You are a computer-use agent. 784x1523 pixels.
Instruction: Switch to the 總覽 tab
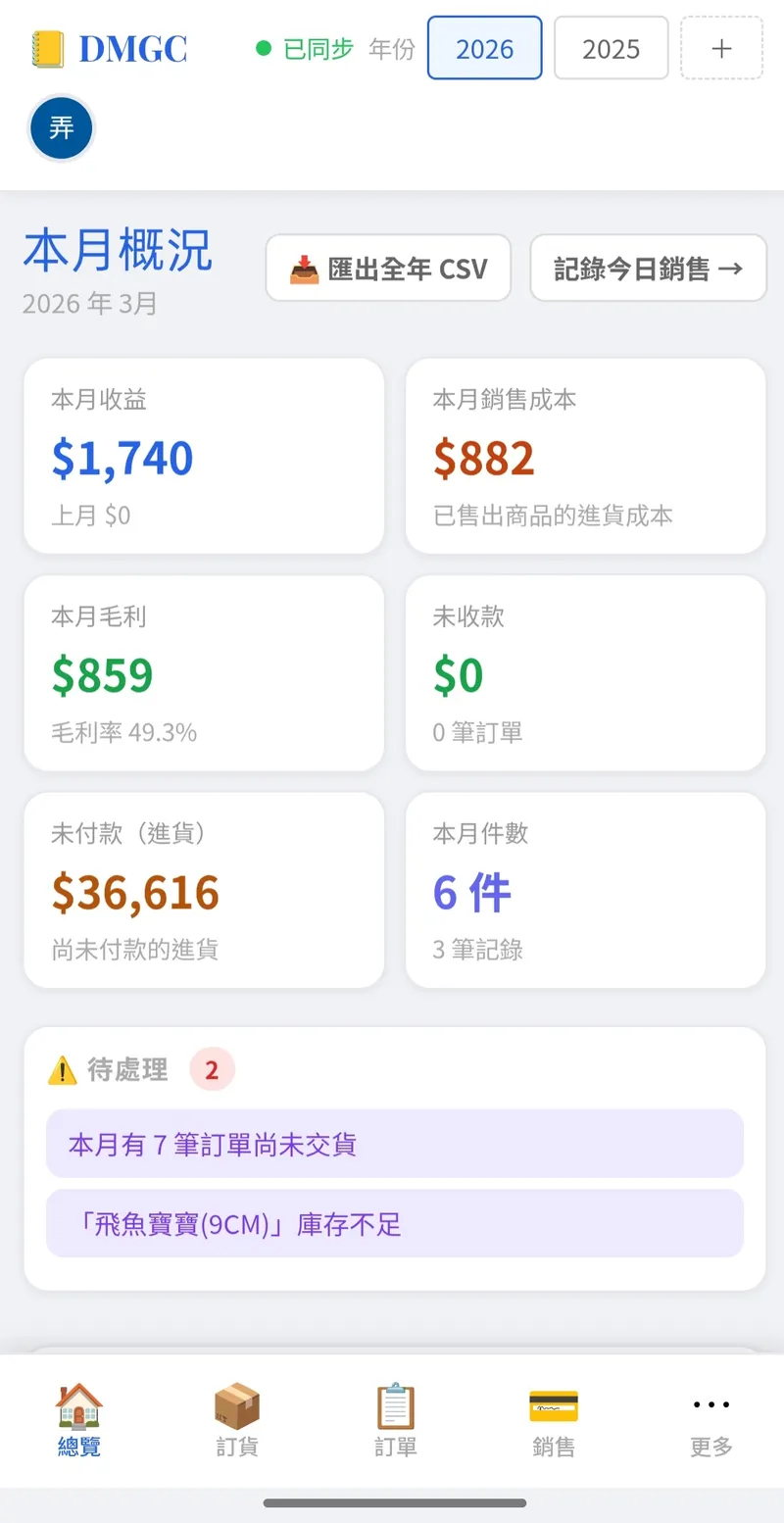tap(79, 1420)
